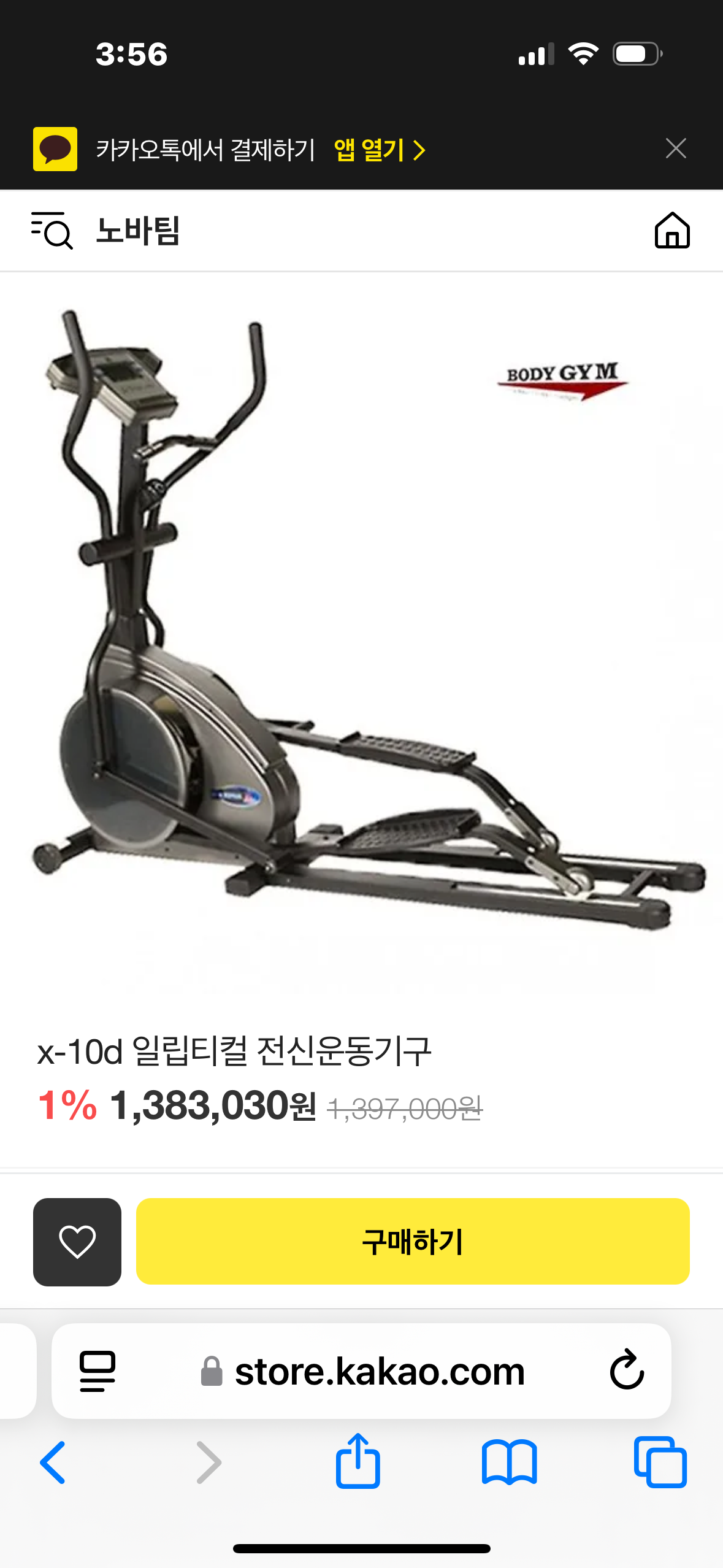Tap the 구매하기 buy button
The width and height of the screenshot is (723, 1568).
click(413, 1242)
